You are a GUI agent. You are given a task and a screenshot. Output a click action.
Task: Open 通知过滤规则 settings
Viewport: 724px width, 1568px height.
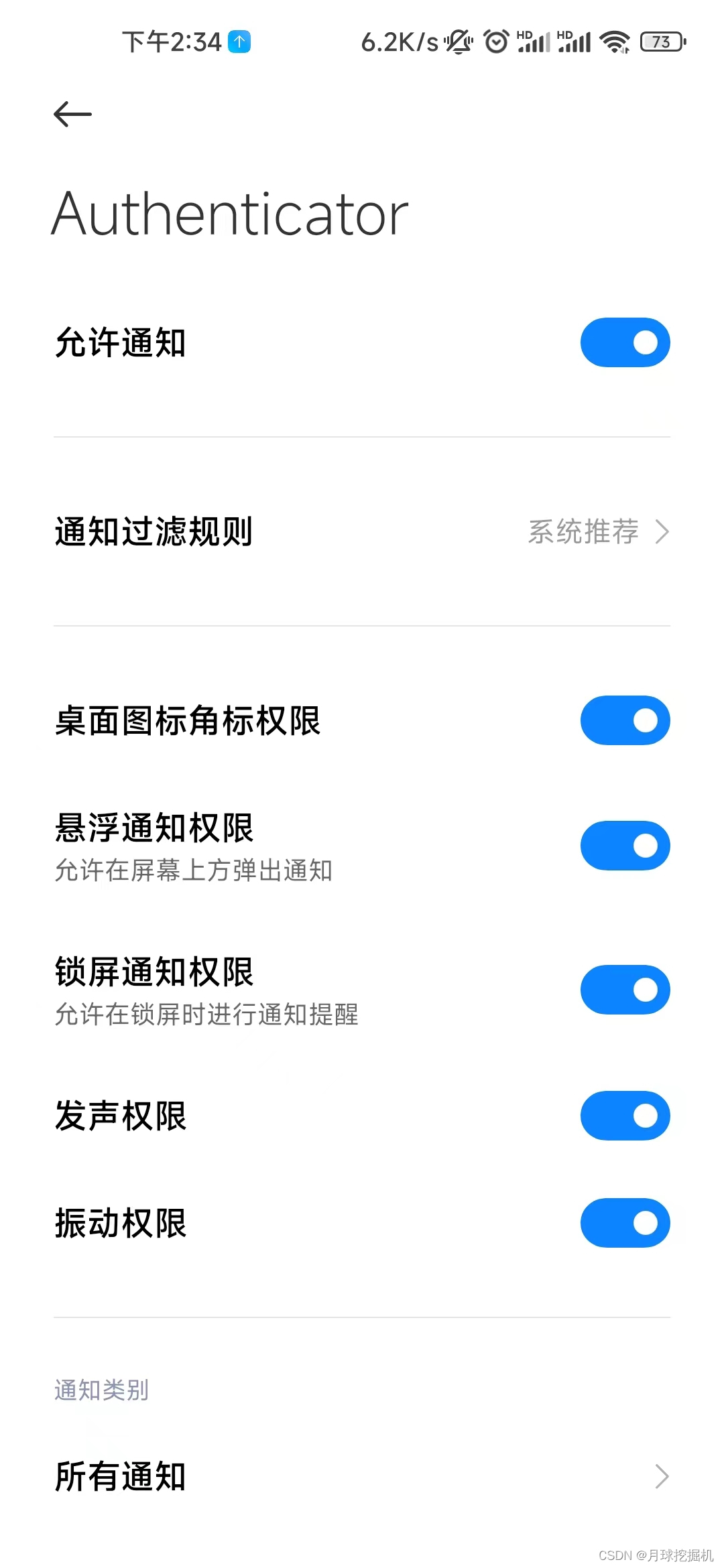pos(362,531)
